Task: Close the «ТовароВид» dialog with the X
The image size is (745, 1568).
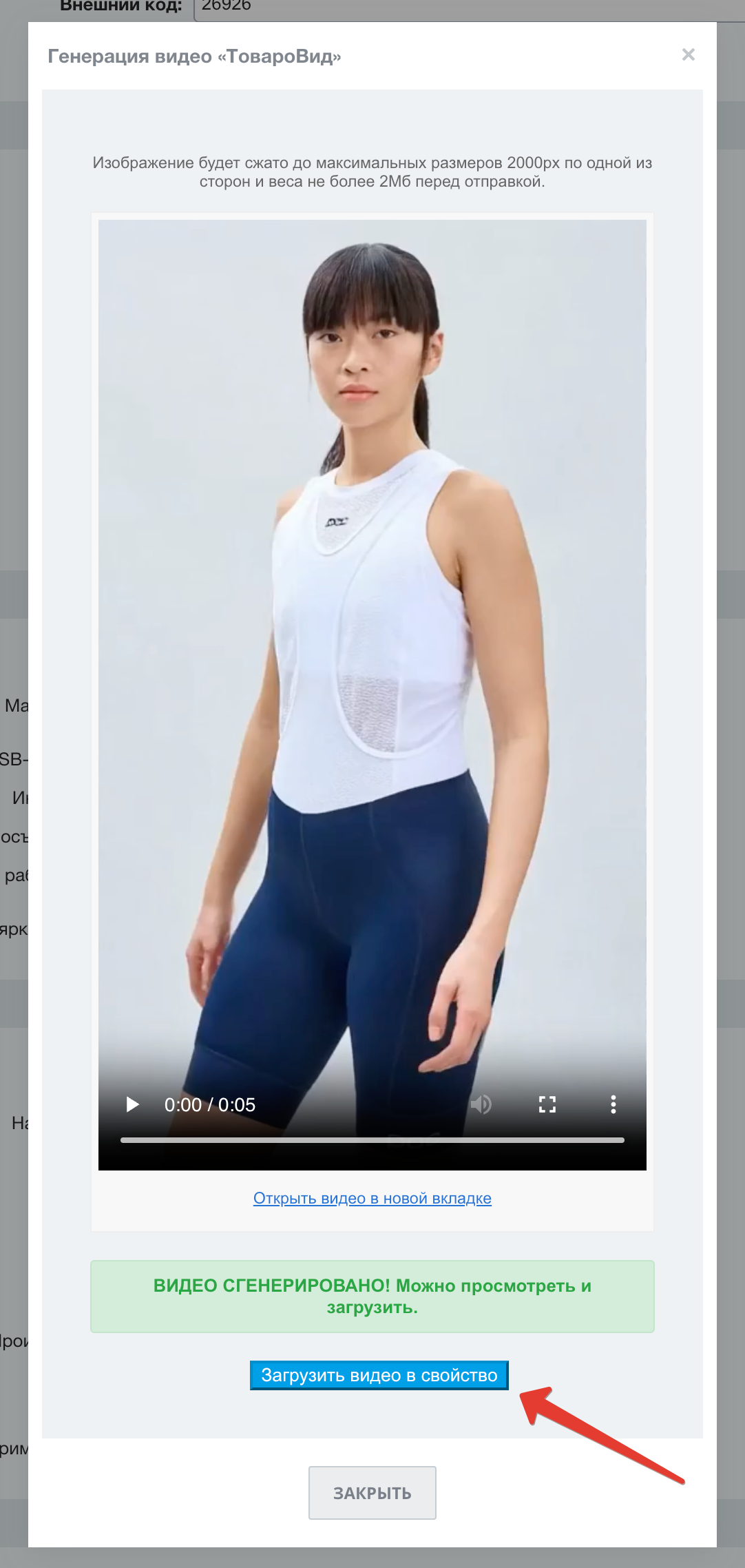Action: [688, 54]
